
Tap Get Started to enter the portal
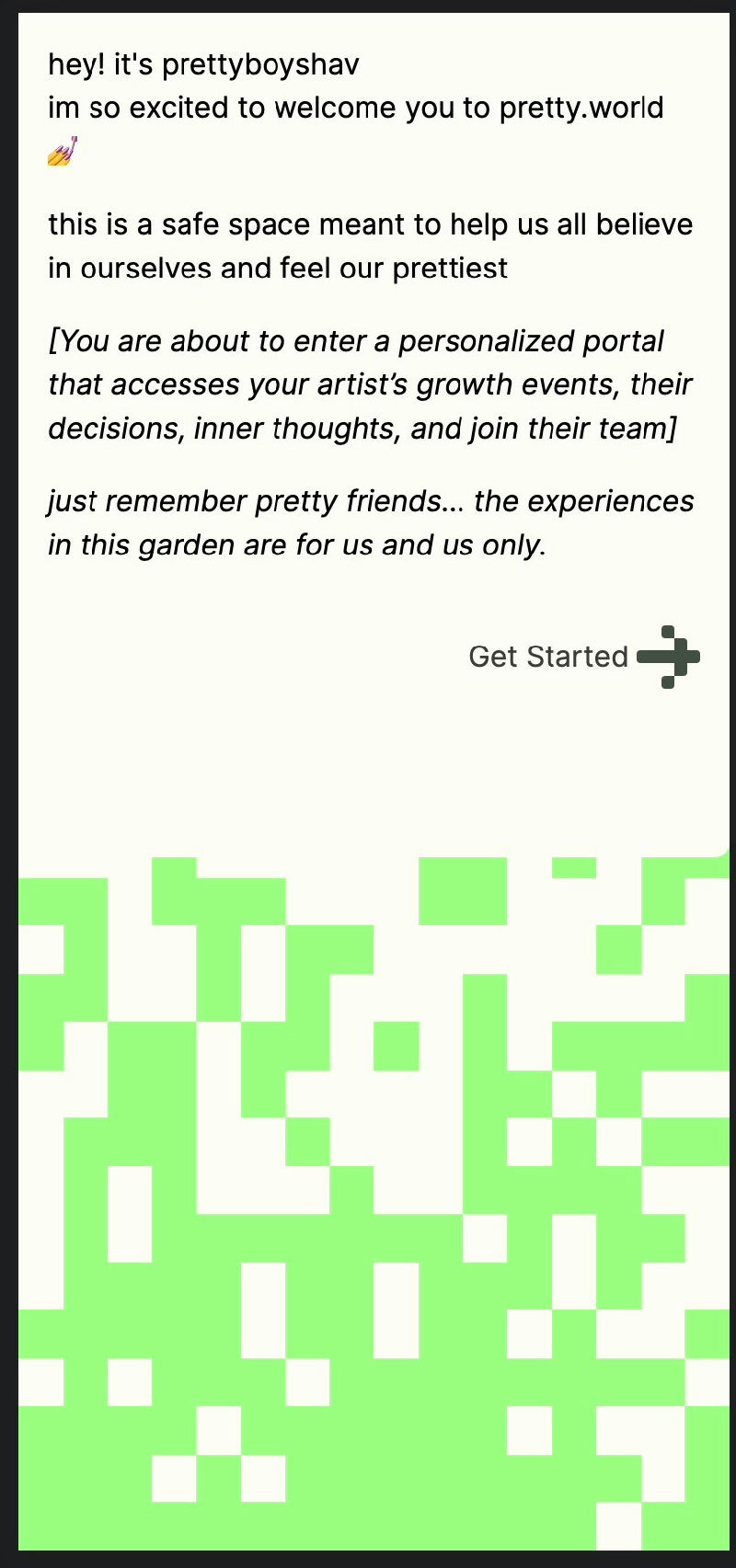(583, 657)
